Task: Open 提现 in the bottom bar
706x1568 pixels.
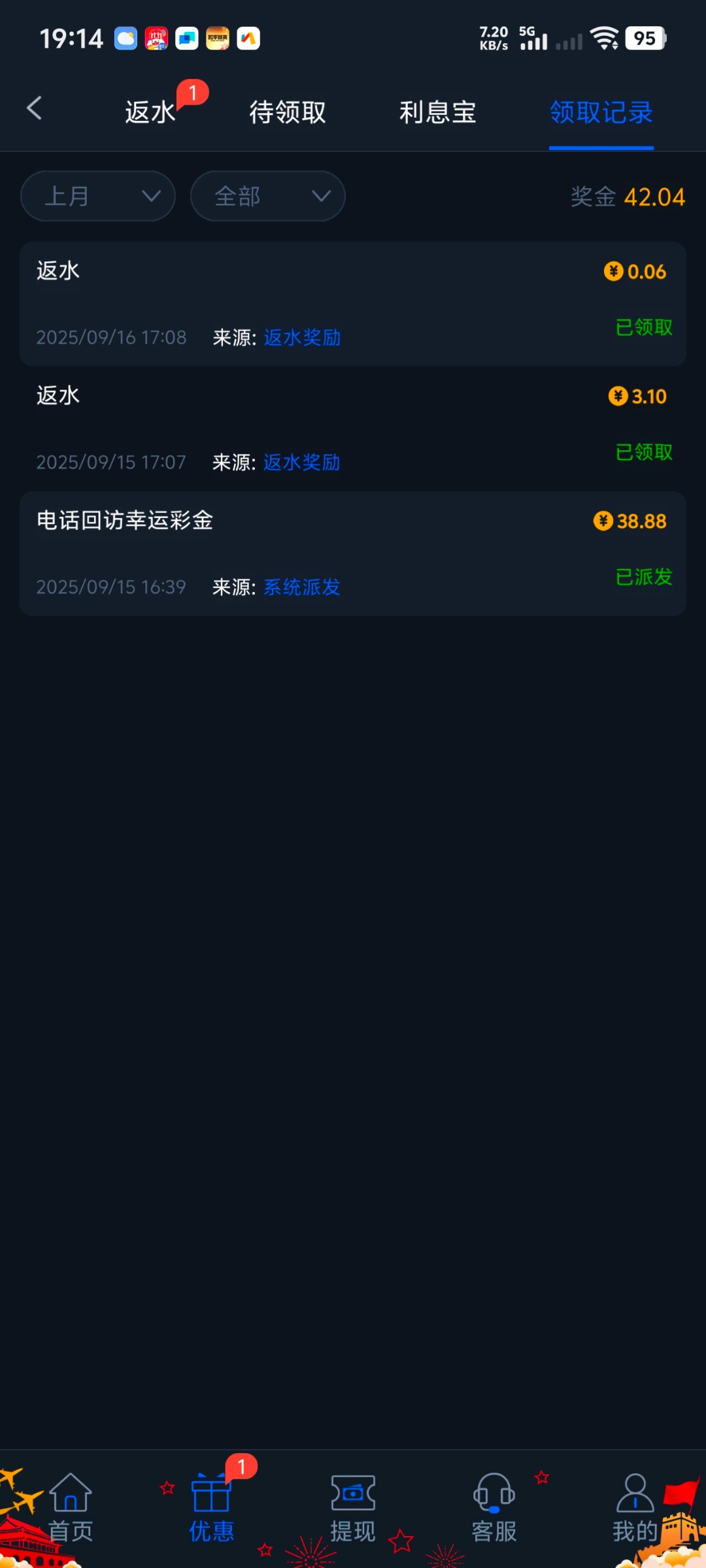Action: pyautogui.click(x=353, y=1508)
